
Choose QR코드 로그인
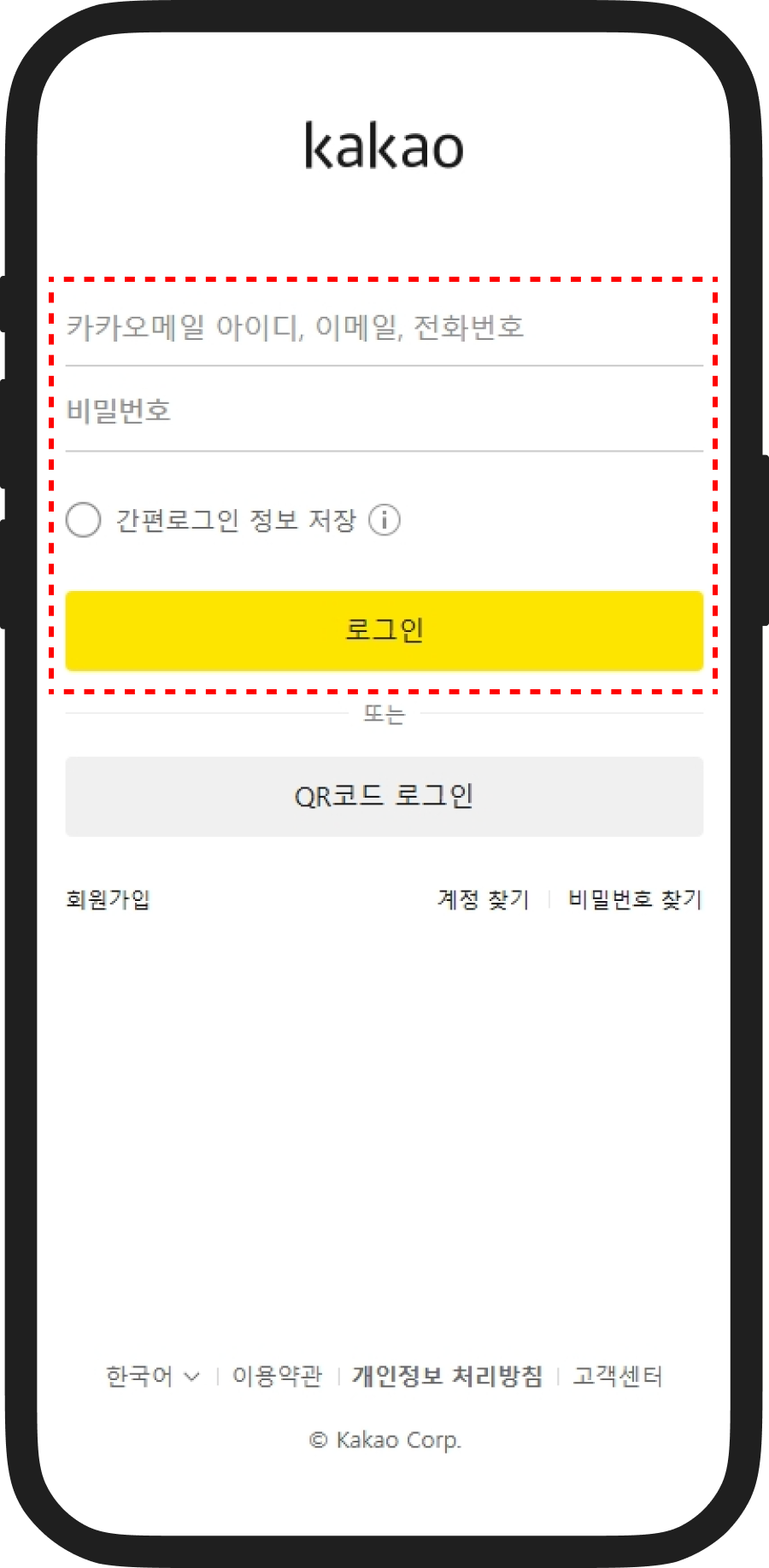point(384,797)
